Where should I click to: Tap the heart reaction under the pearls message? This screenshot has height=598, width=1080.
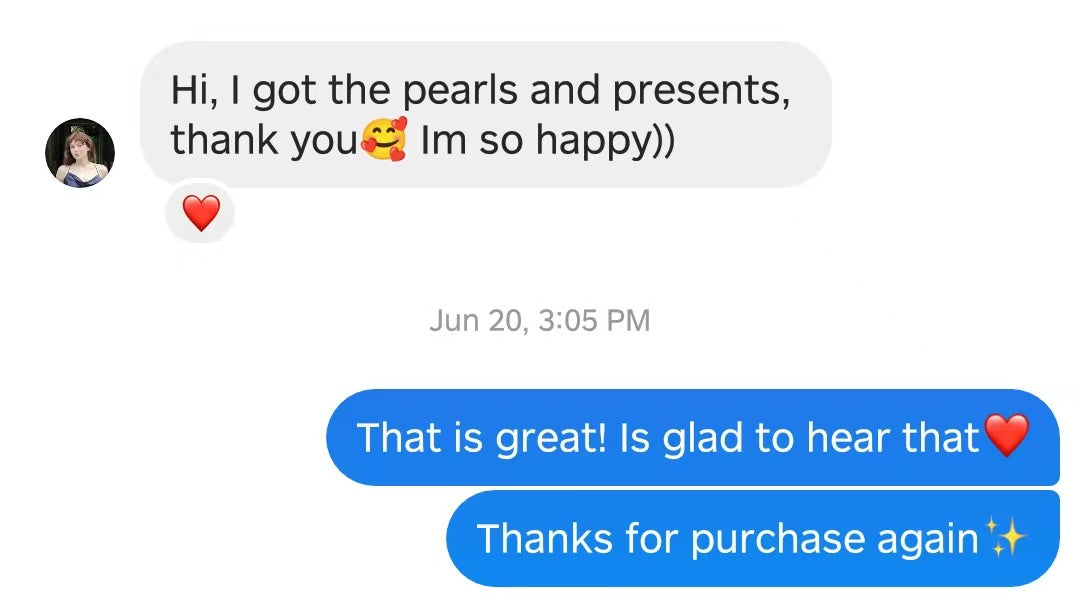201,213
